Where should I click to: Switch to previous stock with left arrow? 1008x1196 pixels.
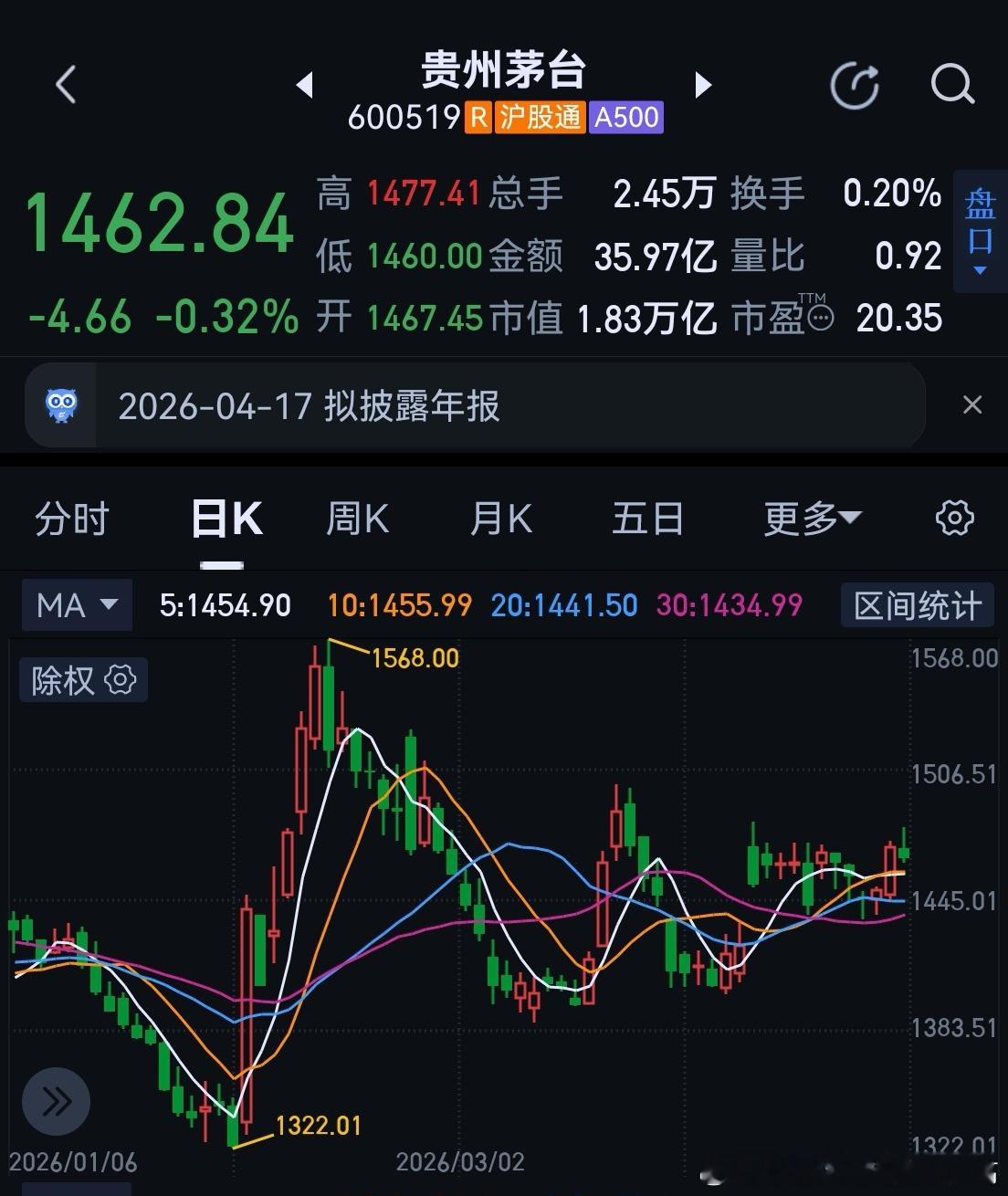tap(306, 83)
